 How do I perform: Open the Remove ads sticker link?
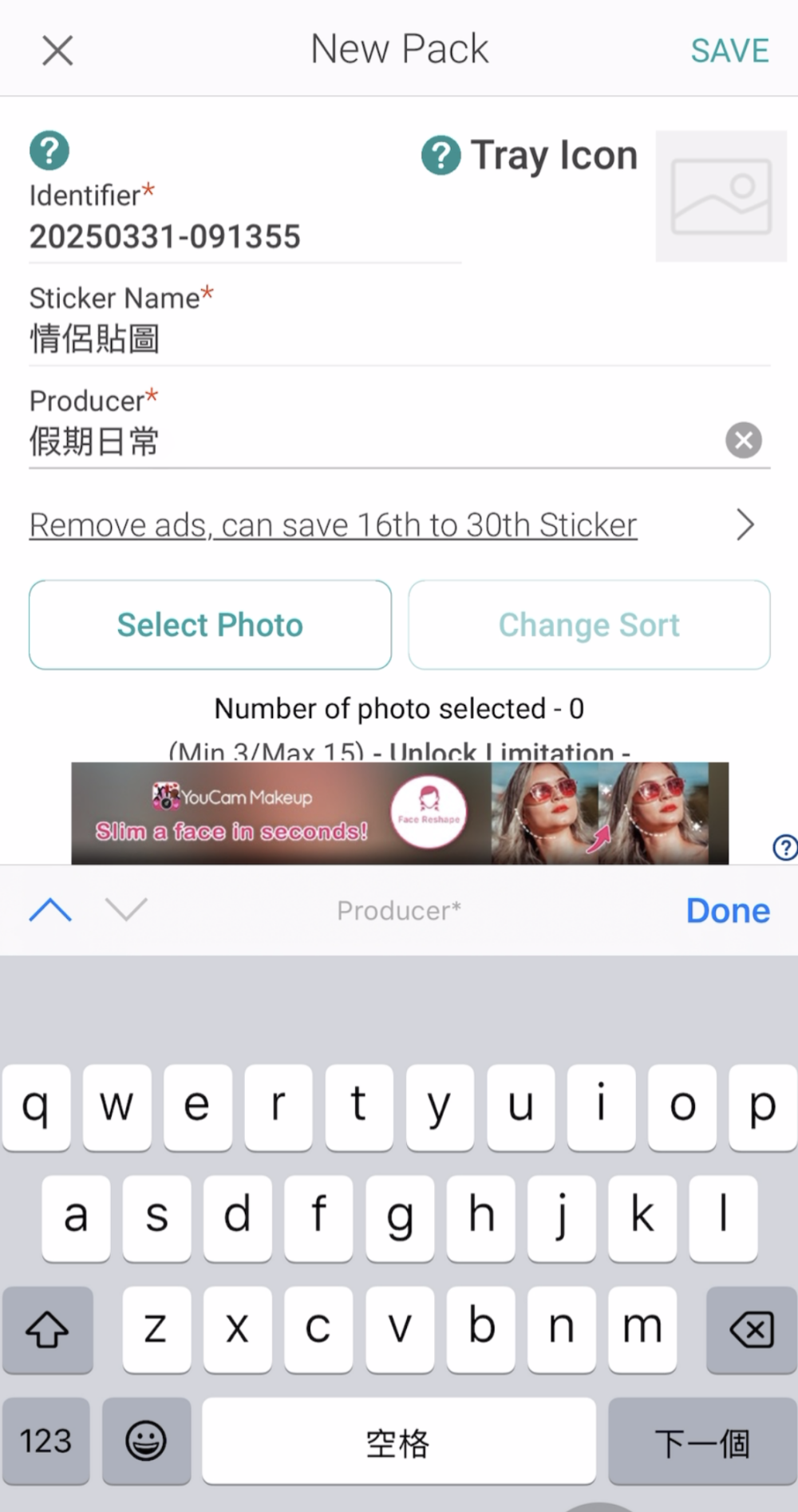tap(332, 524)
